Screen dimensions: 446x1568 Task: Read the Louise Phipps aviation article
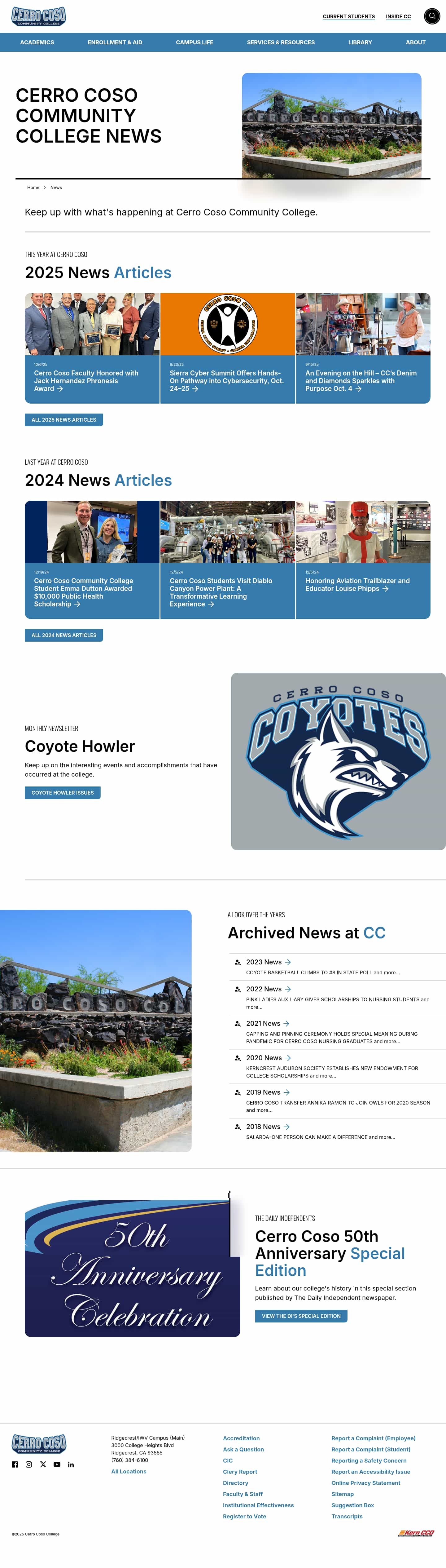tap(357, 584)
